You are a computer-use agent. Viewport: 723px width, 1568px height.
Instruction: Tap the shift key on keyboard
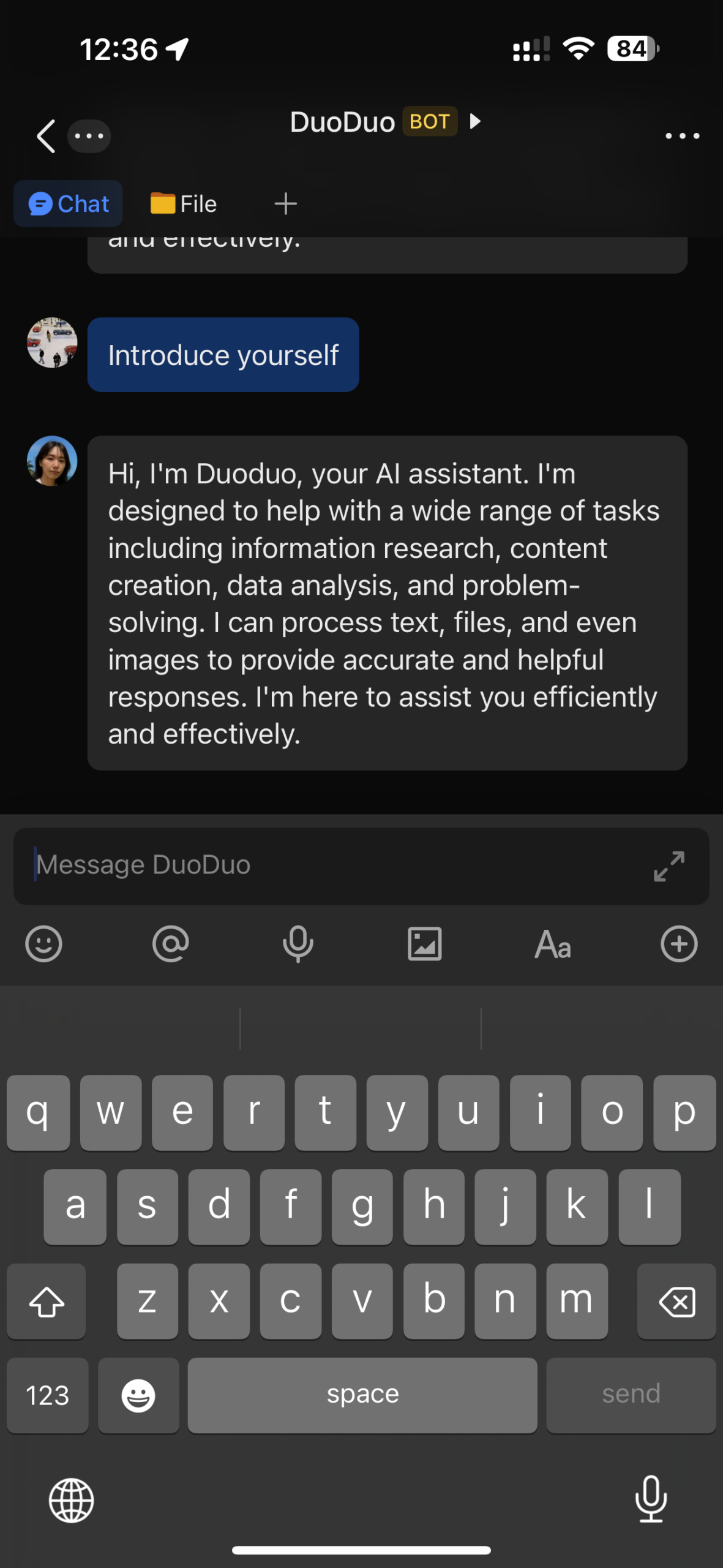tap(47, 1302)
